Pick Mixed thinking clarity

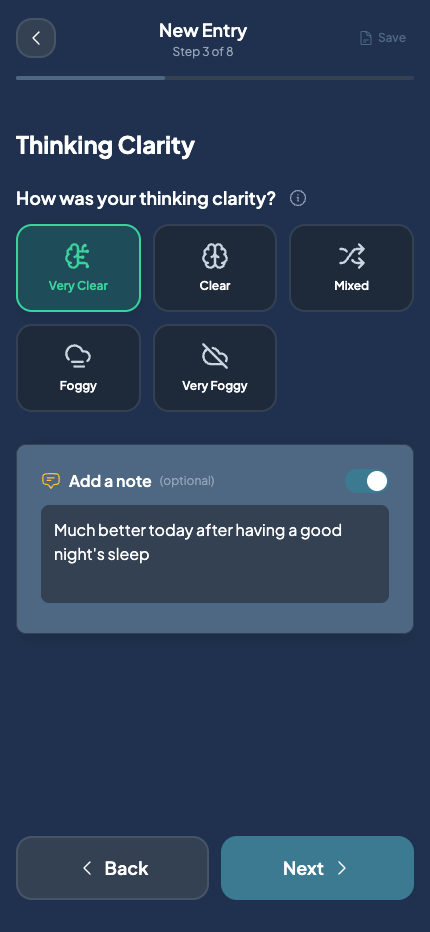pos(351,268)
